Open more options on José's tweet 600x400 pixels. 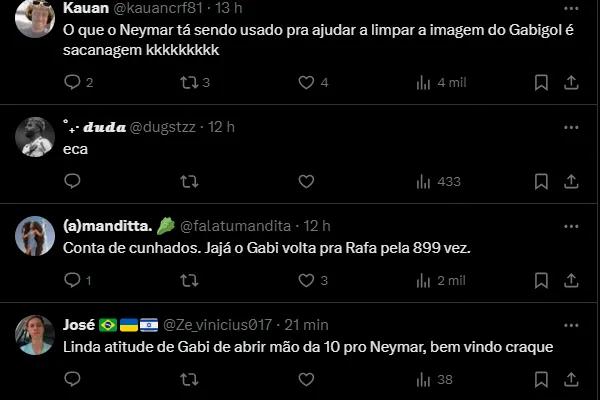(x=571, y=325)
